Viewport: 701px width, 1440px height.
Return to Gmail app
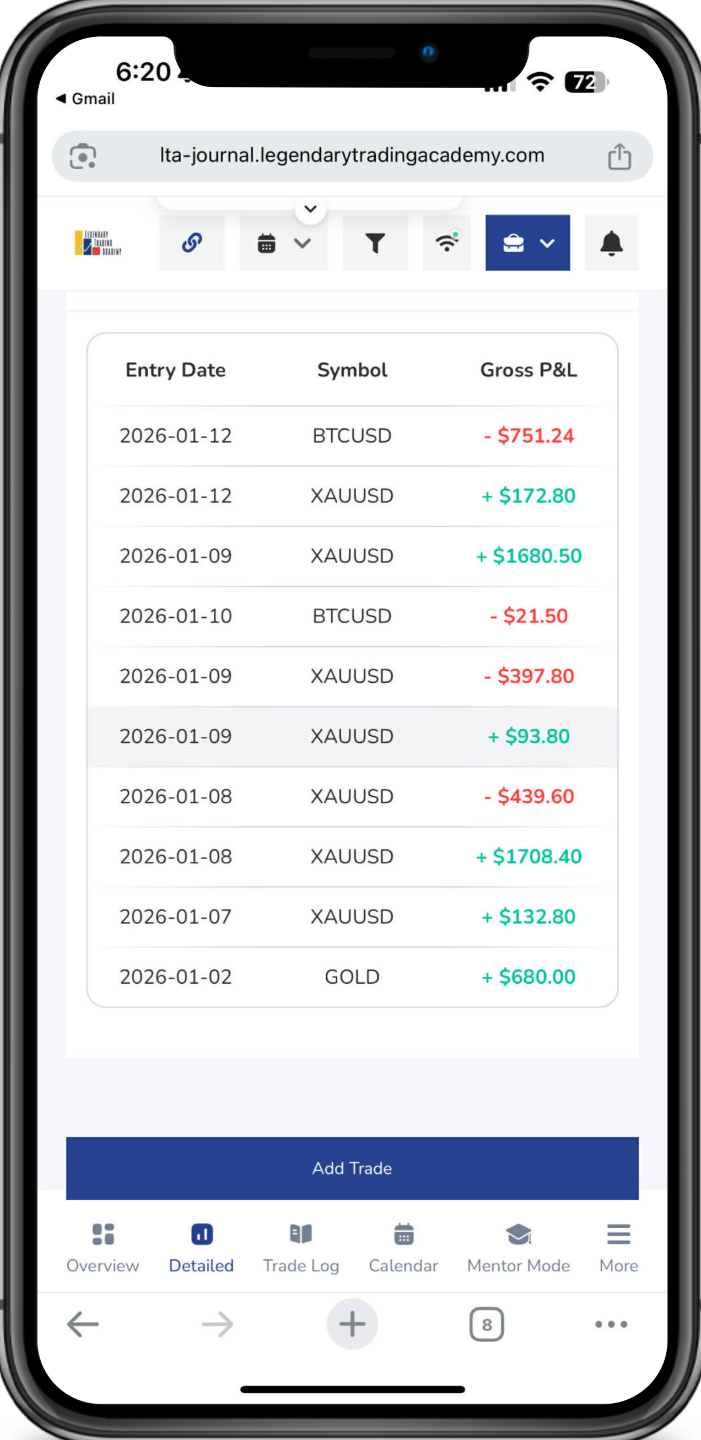coord(86,99)
